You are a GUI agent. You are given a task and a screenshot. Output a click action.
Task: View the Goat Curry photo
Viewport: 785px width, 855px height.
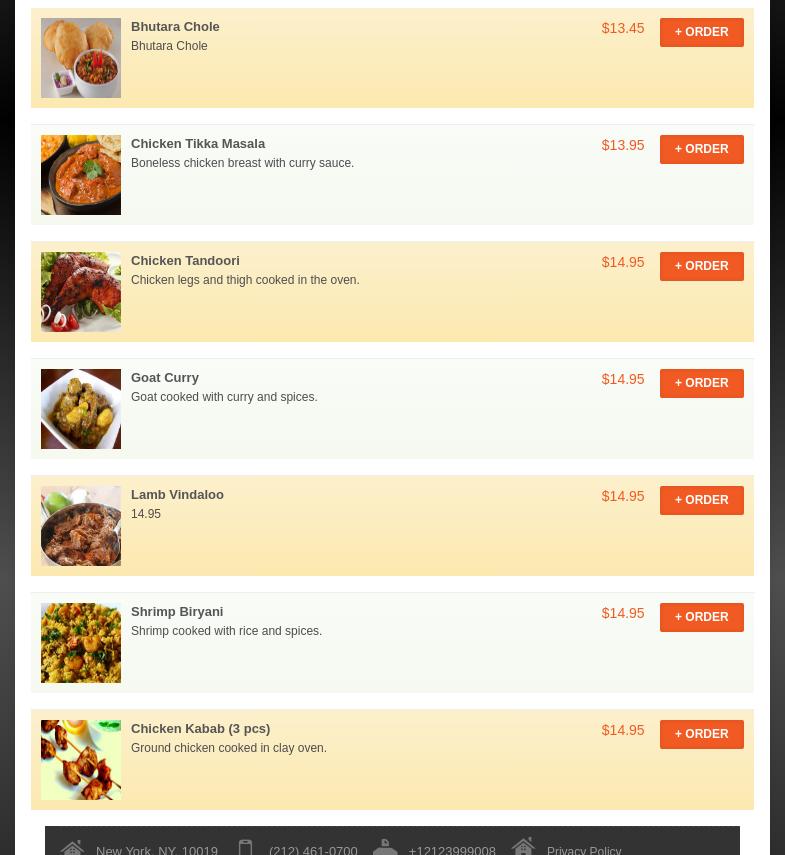(81, 408)
